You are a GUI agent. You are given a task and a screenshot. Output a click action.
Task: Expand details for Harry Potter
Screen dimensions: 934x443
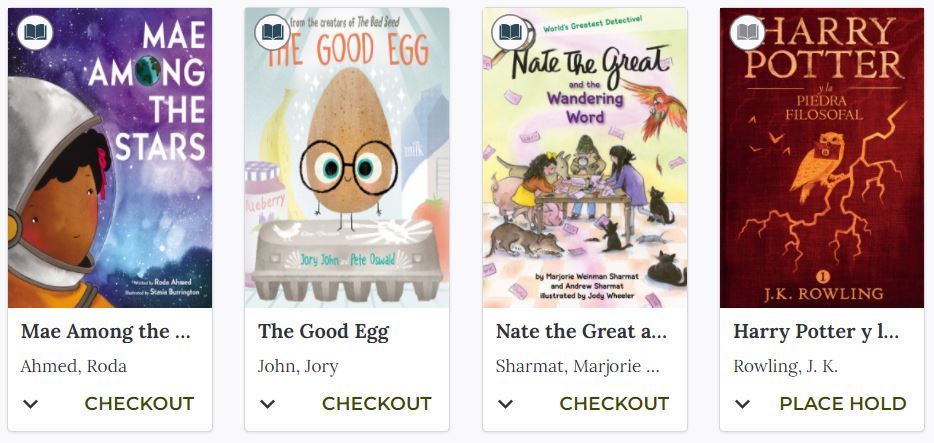[x=742, y=404]
